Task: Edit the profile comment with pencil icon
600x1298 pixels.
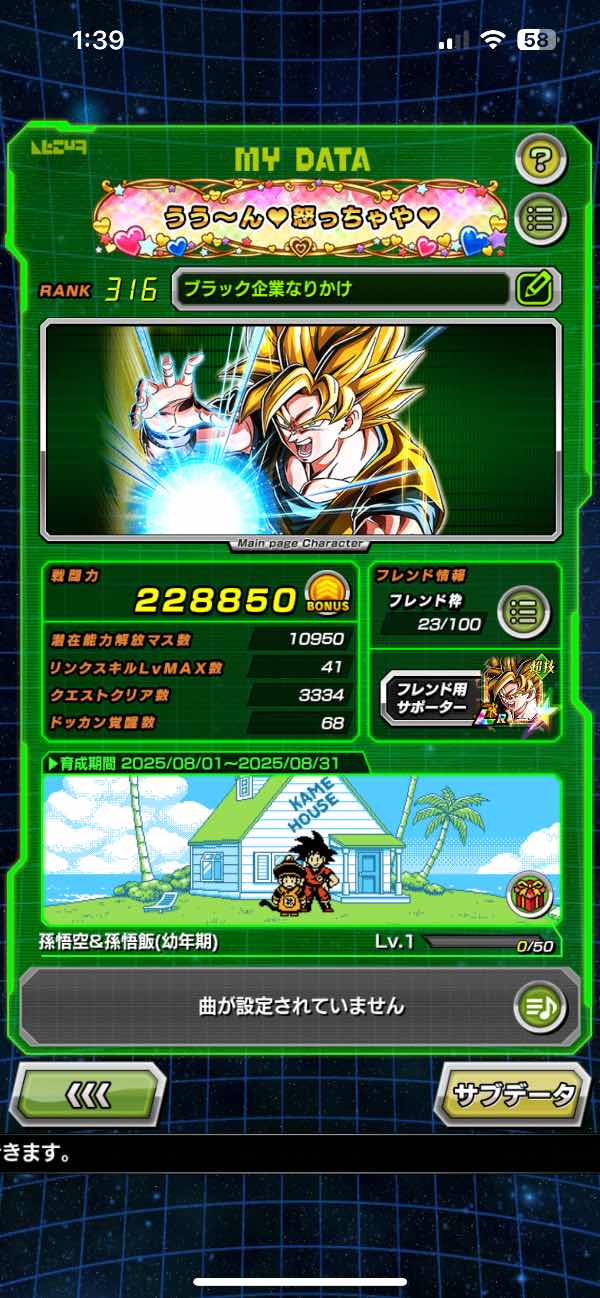Action: click(x=535, y=290)
